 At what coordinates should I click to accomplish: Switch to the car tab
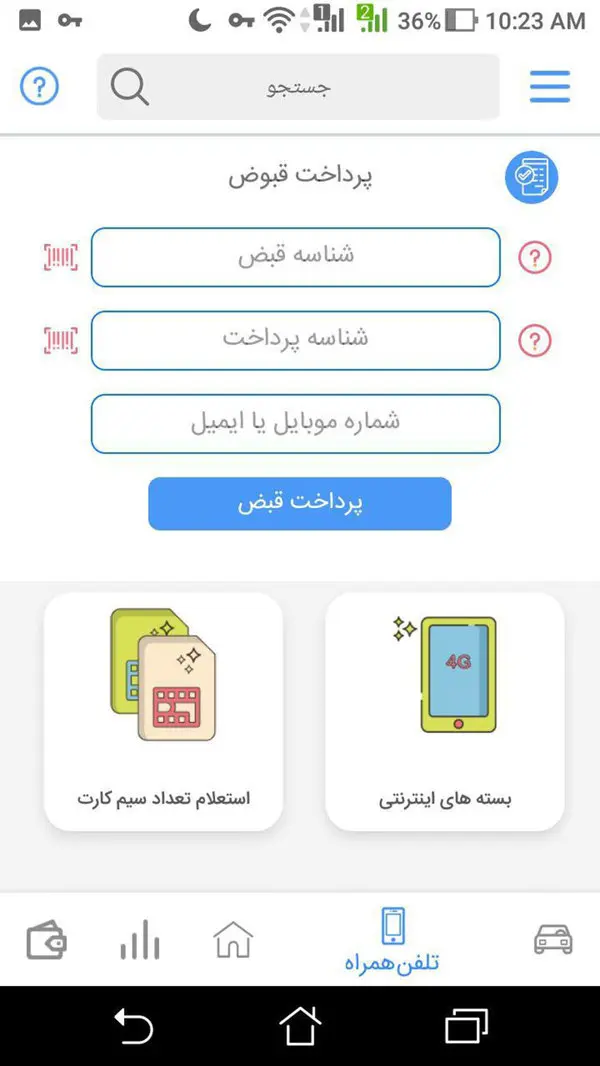coord(553,940)
